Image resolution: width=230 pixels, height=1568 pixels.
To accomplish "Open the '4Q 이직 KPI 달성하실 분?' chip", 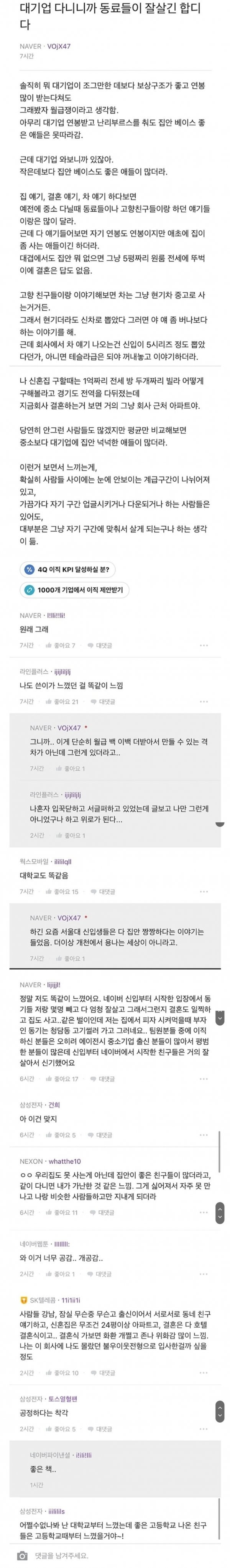I will coord(67,570).
